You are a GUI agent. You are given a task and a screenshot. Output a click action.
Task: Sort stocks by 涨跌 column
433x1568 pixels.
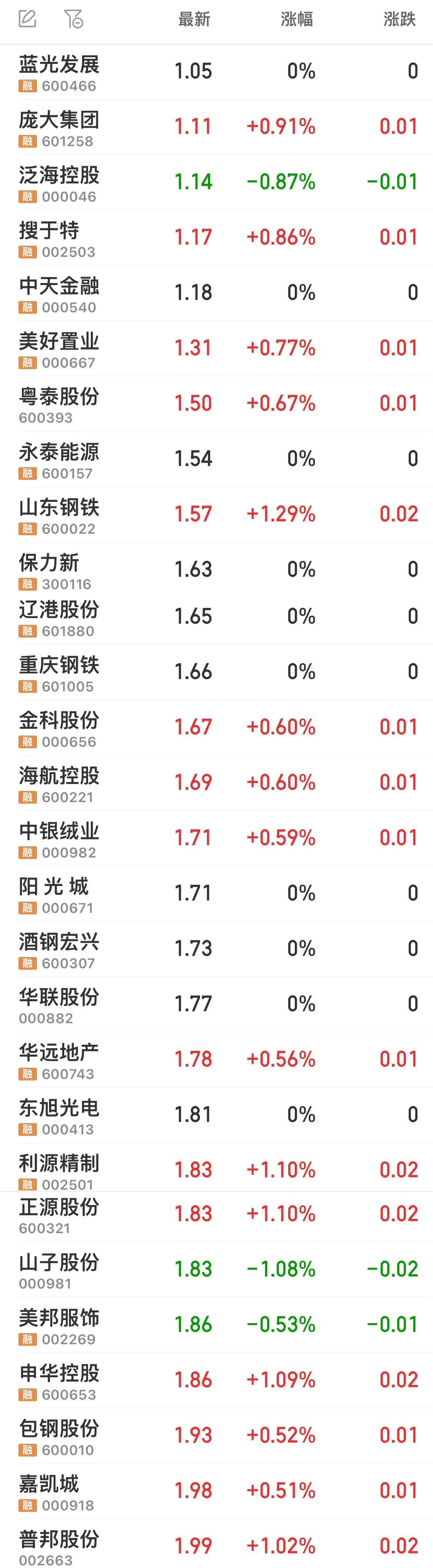pos(400,20)
